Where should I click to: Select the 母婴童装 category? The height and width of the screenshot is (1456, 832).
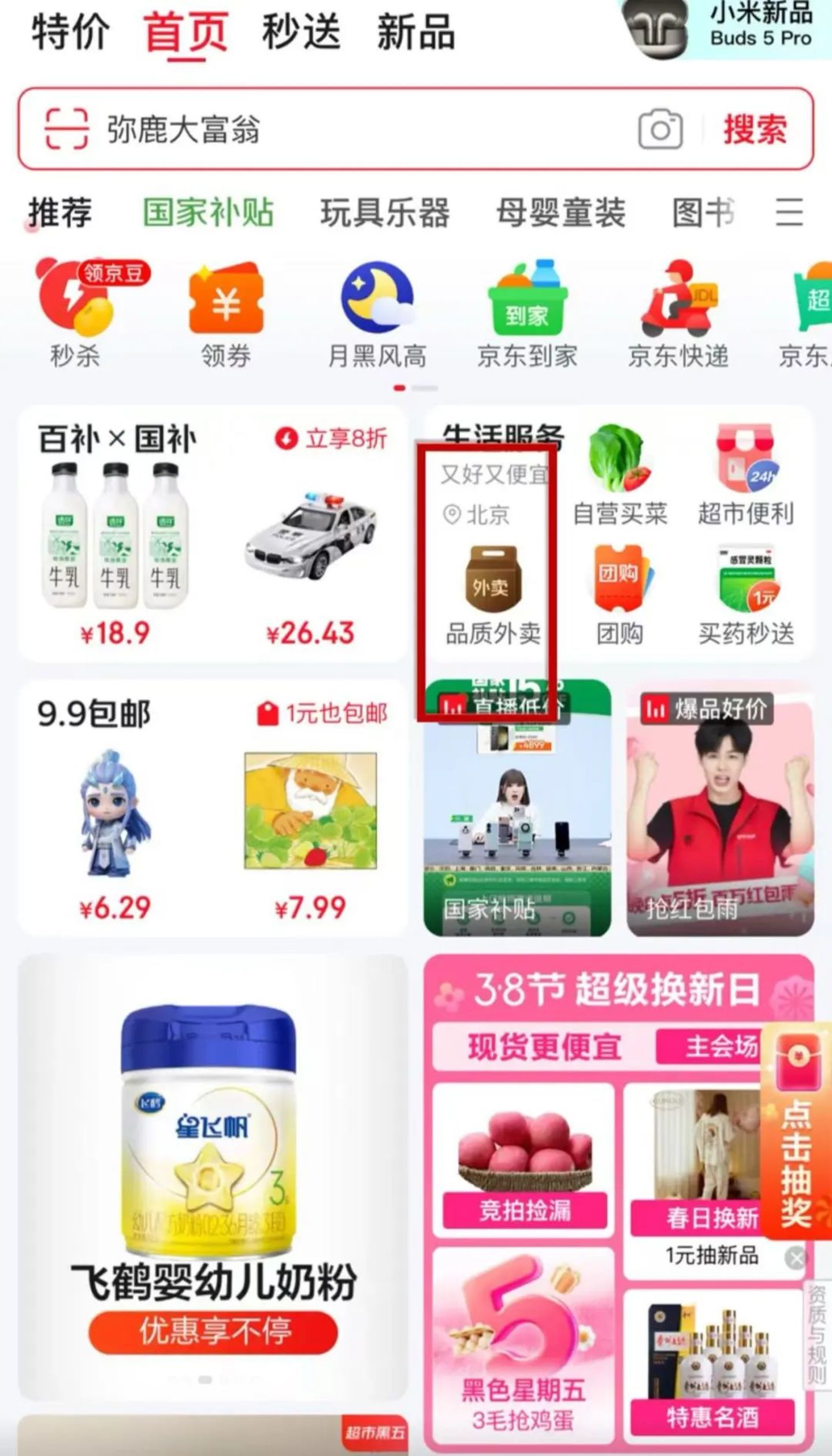560,212
